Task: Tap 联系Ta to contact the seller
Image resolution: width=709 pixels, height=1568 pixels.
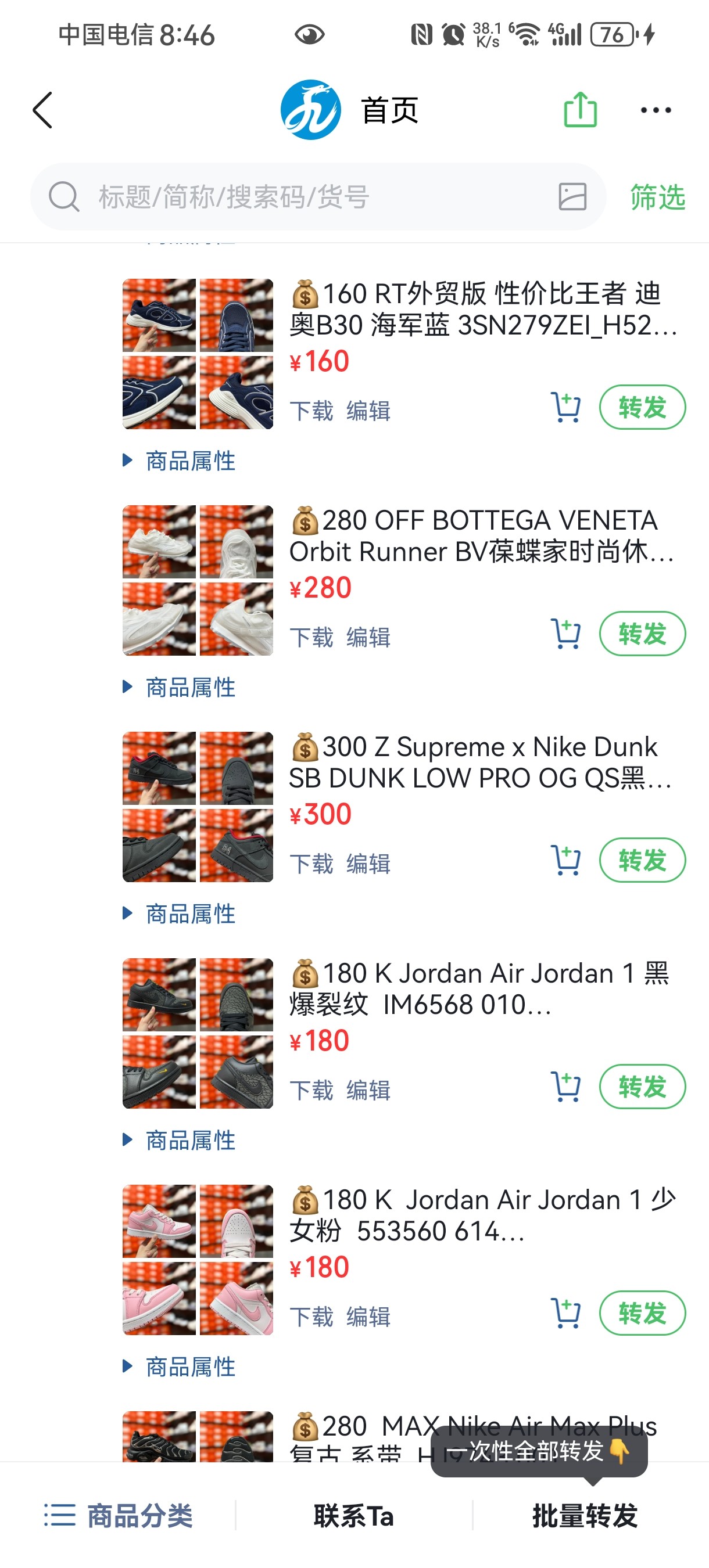Action: 353,1515
